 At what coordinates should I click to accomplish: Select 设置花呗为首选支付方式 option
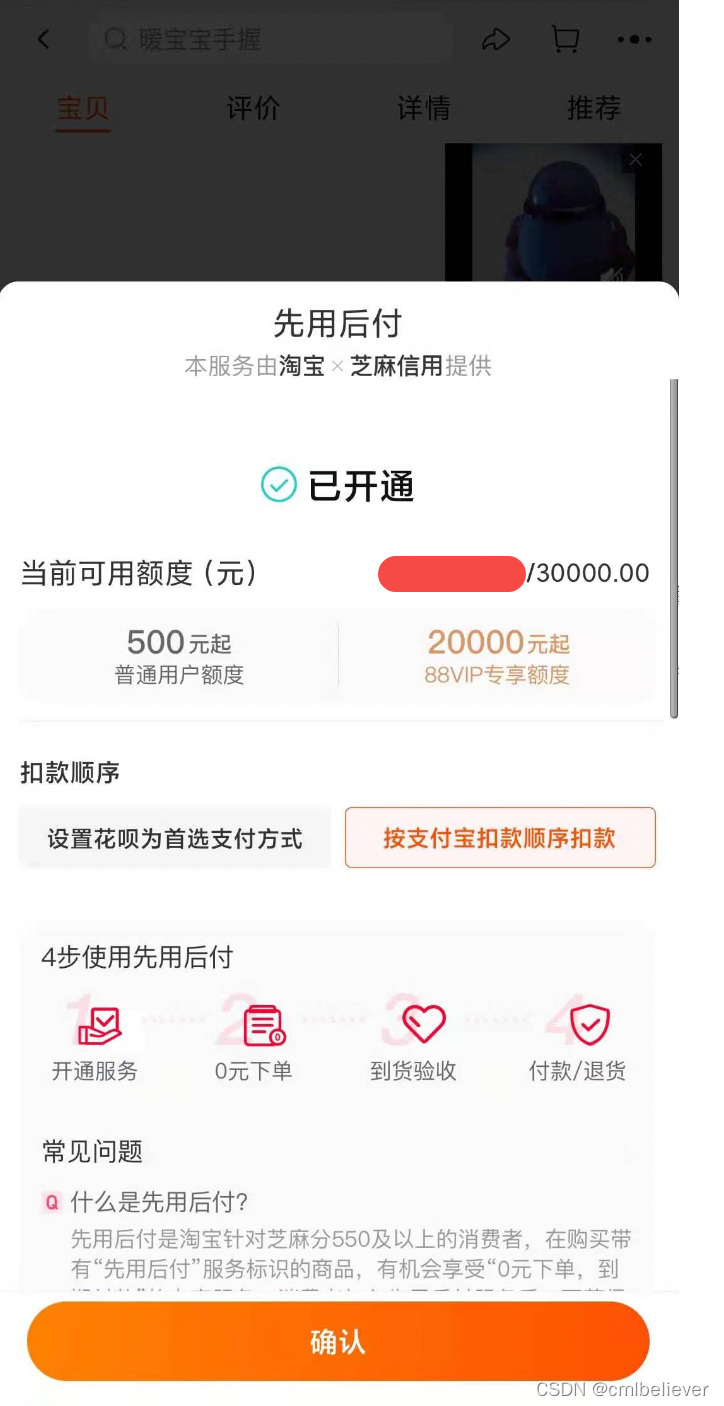coord(175,838)
